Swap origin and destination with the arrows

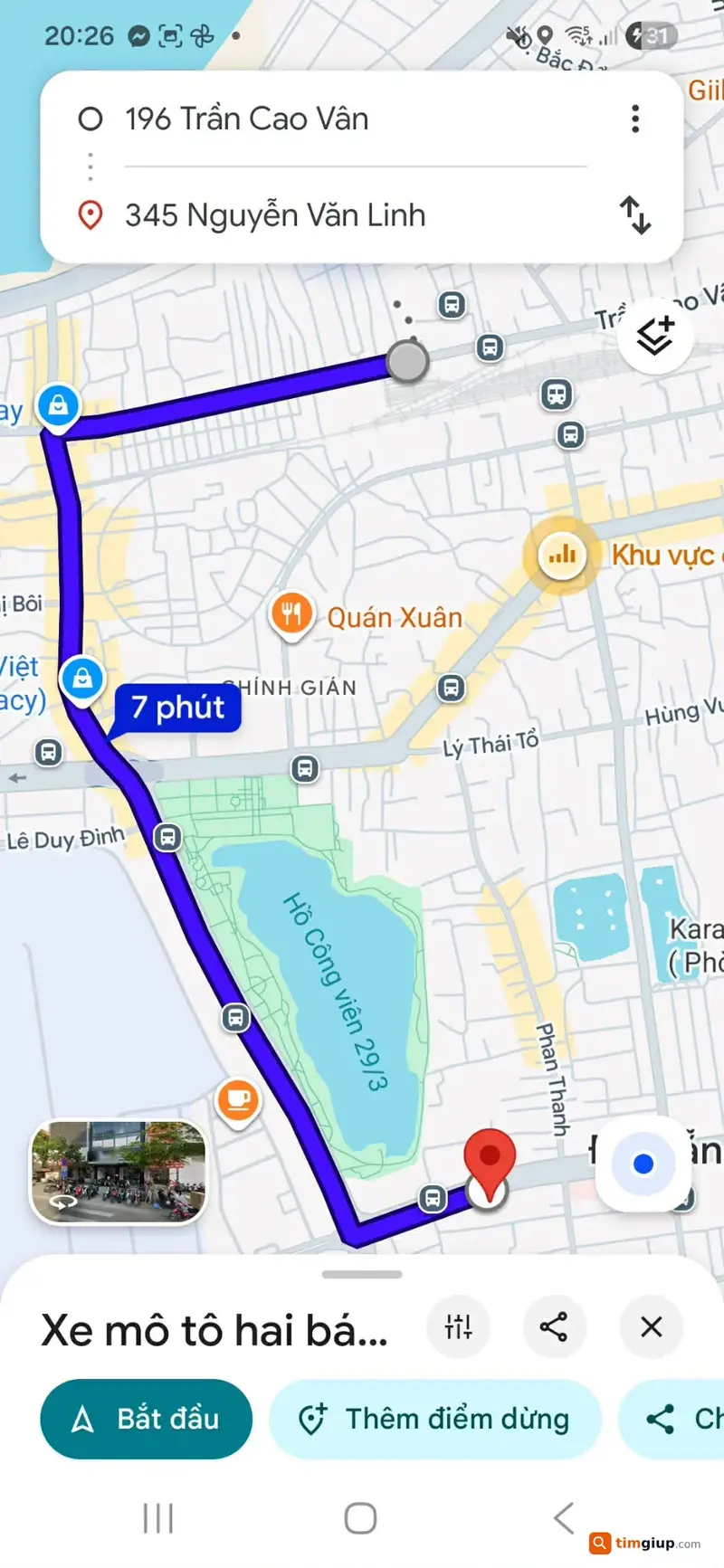coord(636,216)
